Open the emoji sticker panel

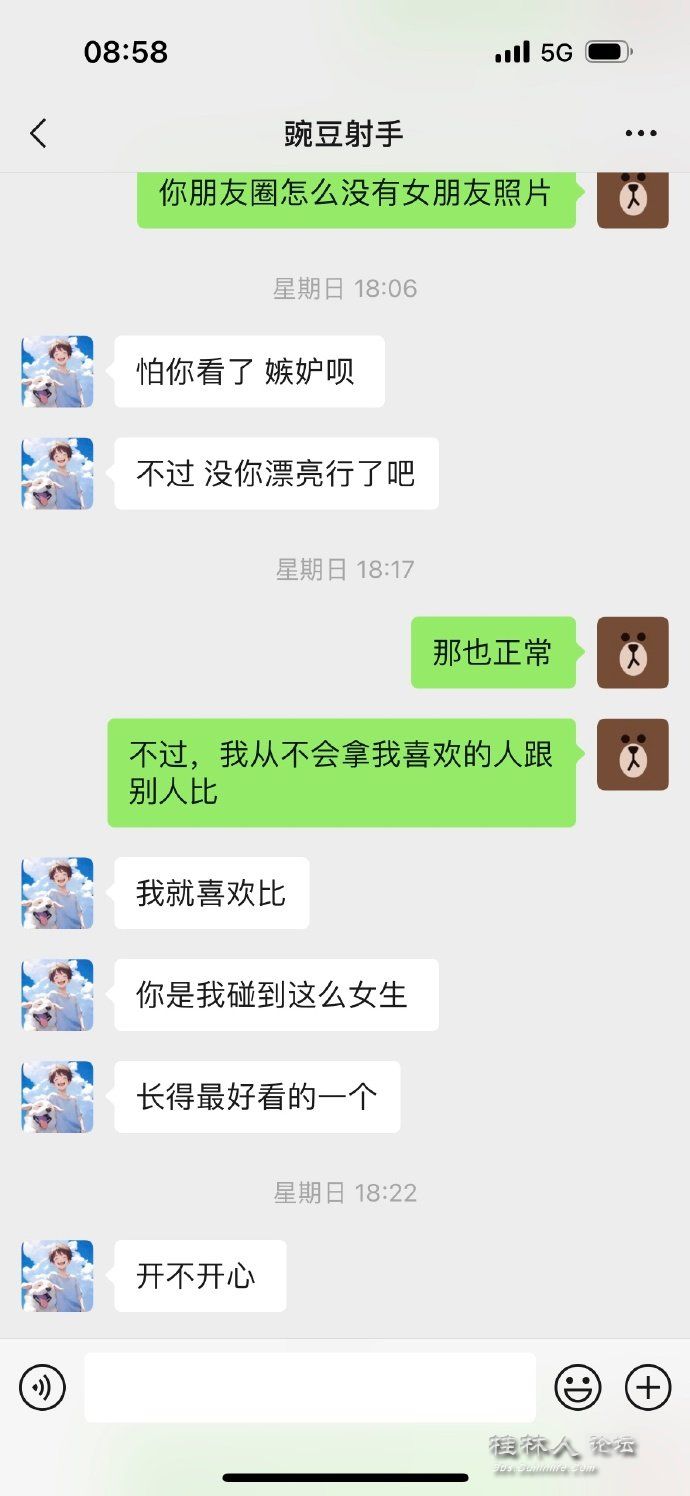[x=578, y=1388]
